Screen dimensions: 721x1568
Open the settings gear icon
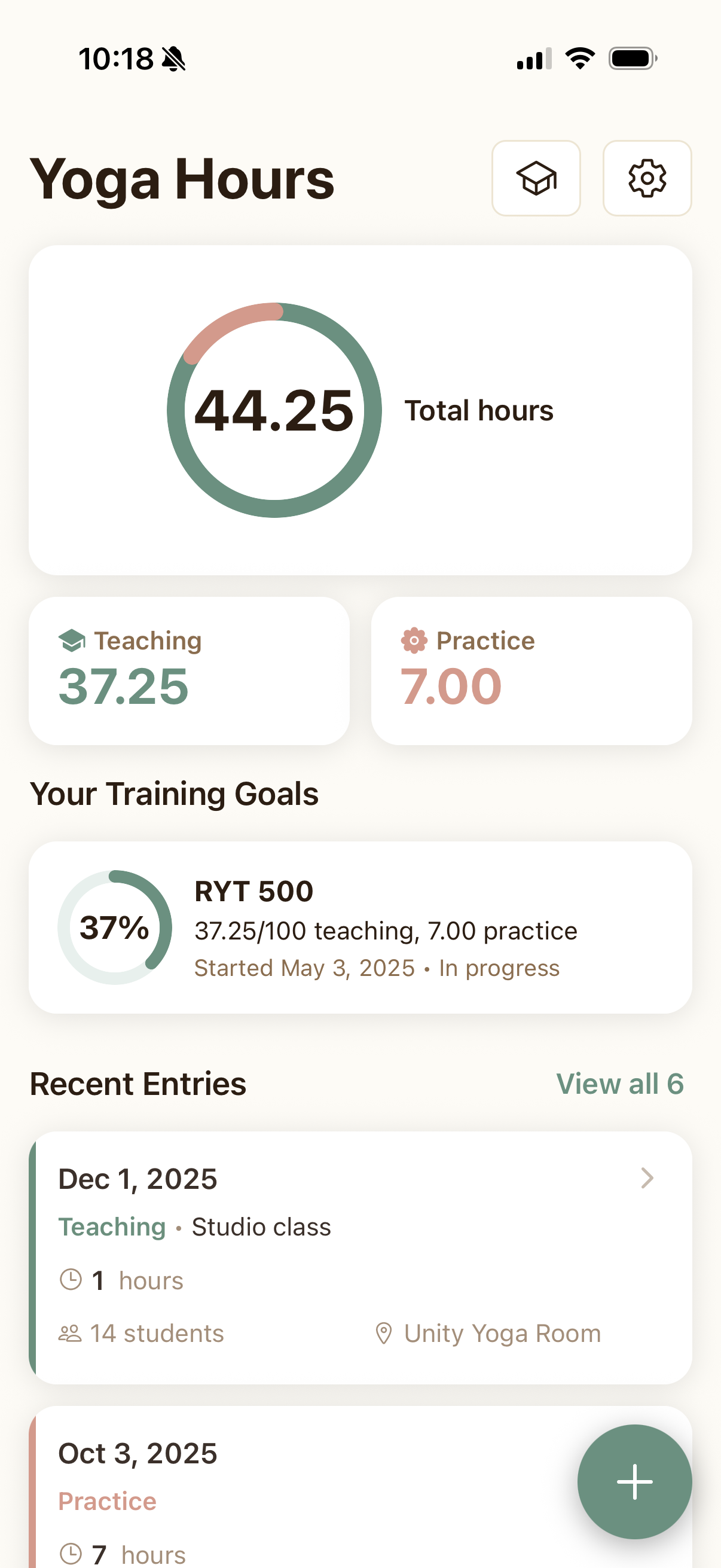click(x=647, y=178)
